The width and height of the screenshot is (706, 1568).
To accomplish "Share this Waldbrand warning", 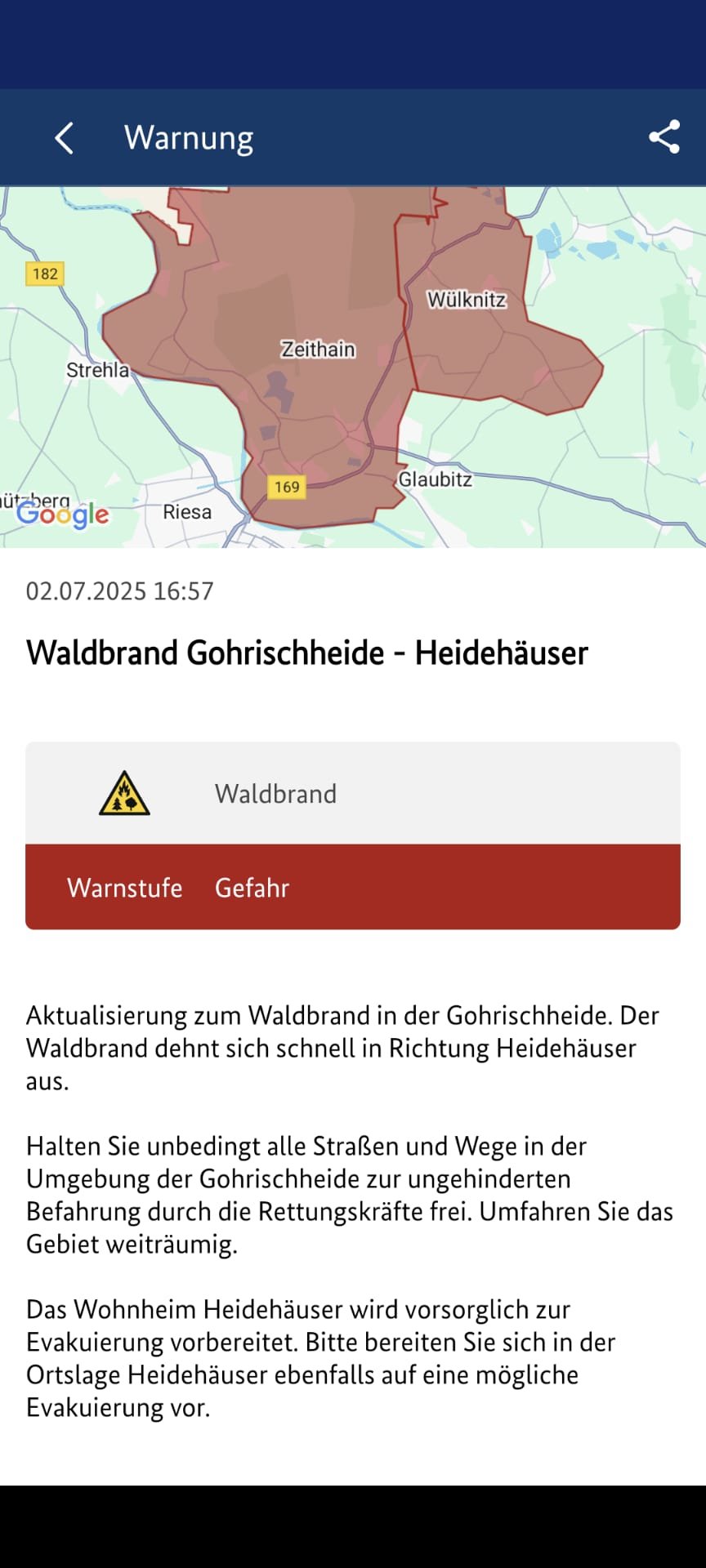I will tap(664, 137).
